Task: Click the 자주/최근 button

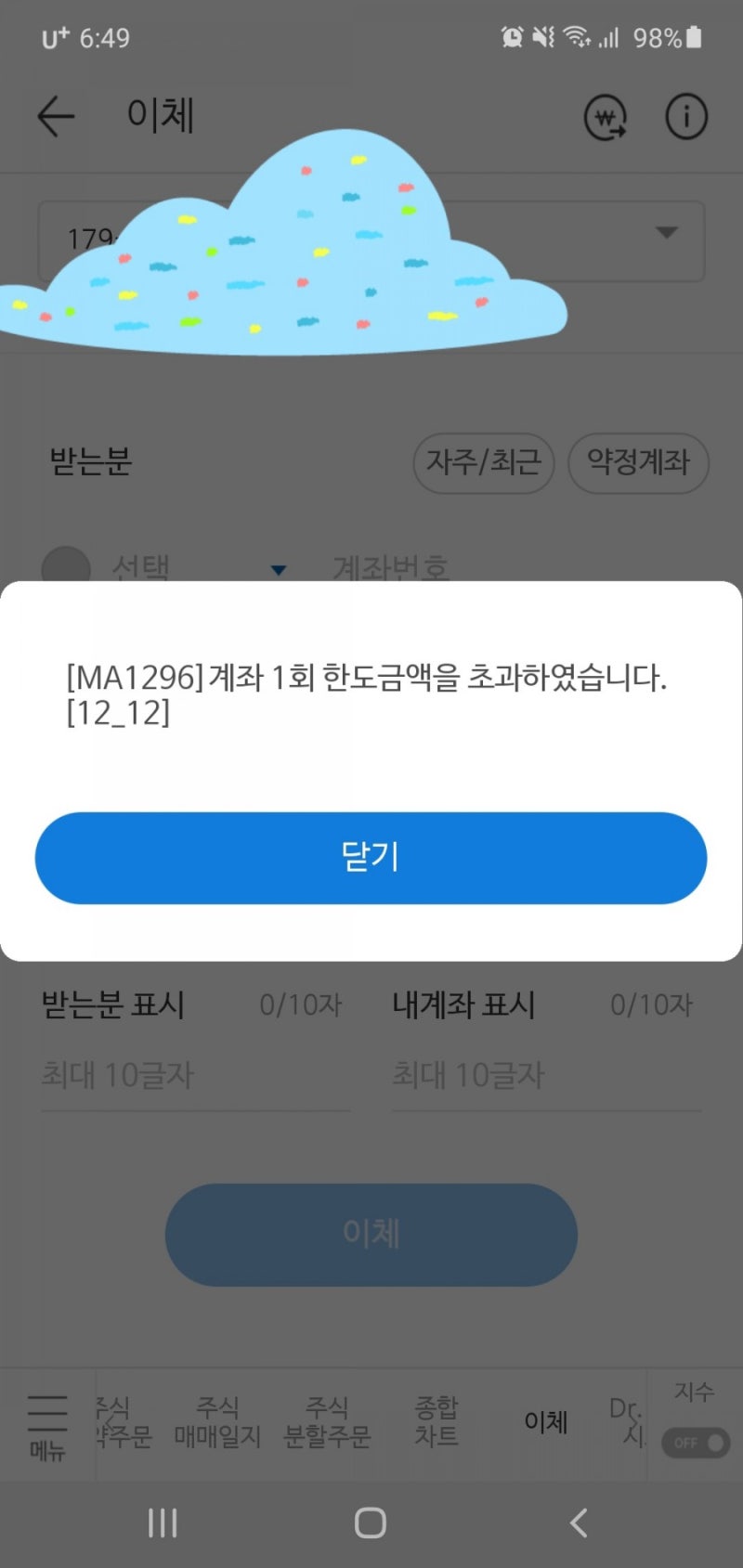Action: [484, 463]
